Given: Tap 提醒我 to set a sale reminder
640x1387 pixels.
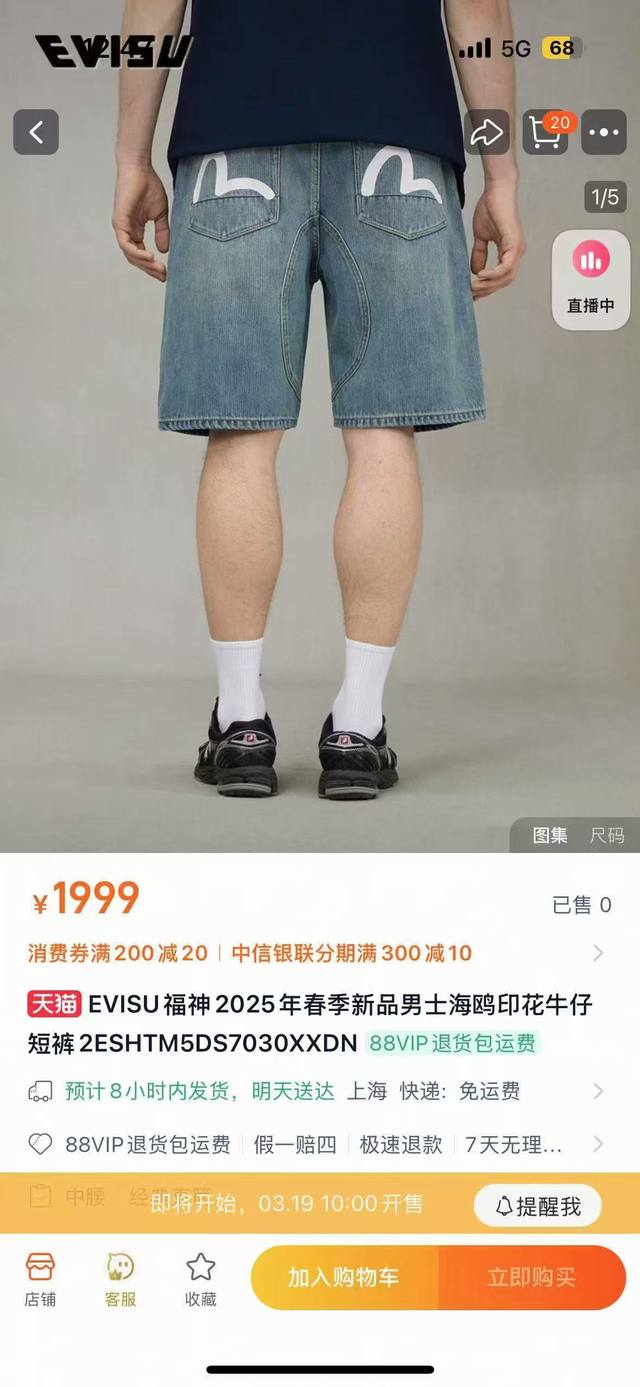Looking at the screenshot, I should click(x=538, y=1207).
